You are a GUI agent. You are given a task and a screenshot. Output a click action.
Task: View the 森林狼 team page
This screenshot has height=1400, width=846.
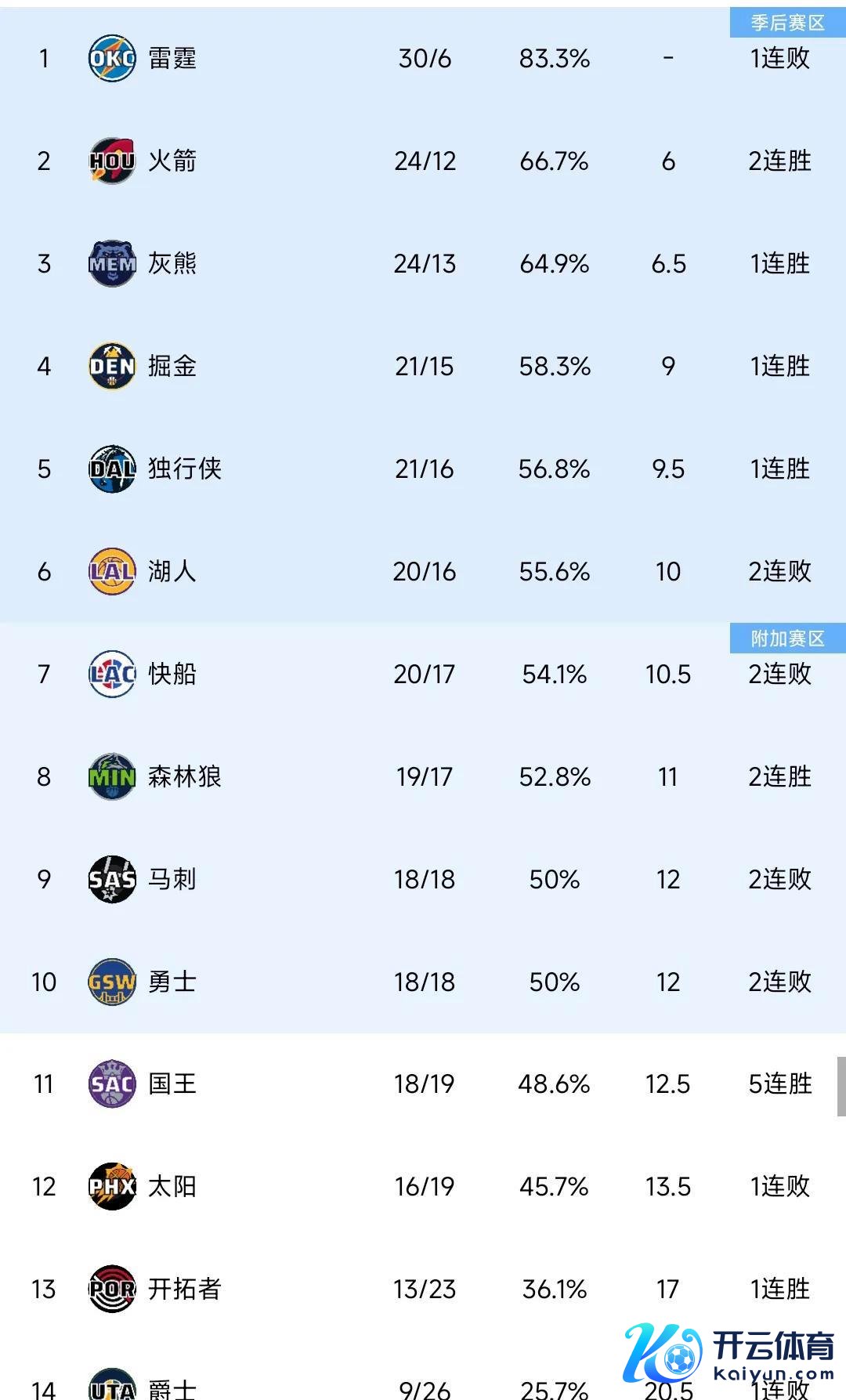tap(185, 776)
